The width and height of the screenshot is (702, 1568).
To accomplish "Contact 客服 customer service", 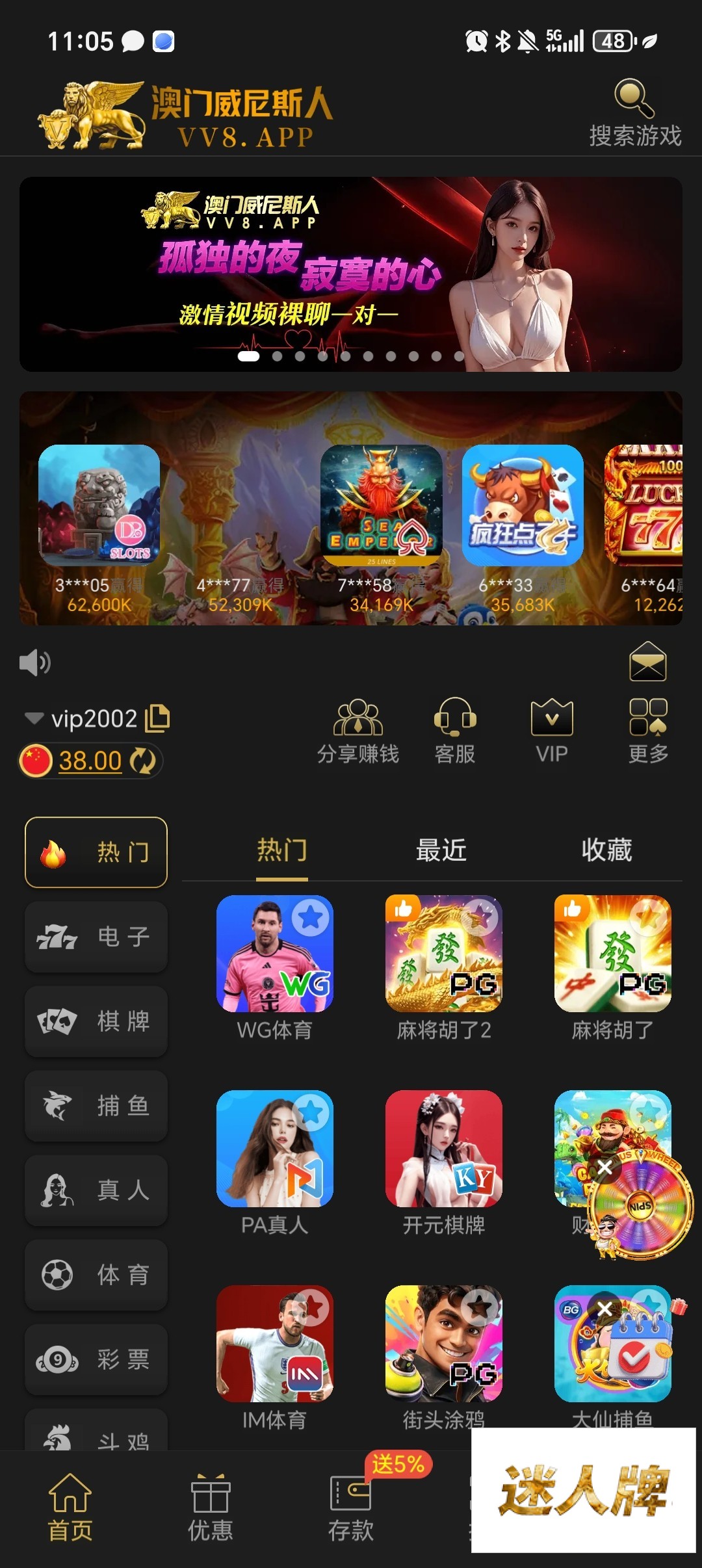I will point(455,731).
